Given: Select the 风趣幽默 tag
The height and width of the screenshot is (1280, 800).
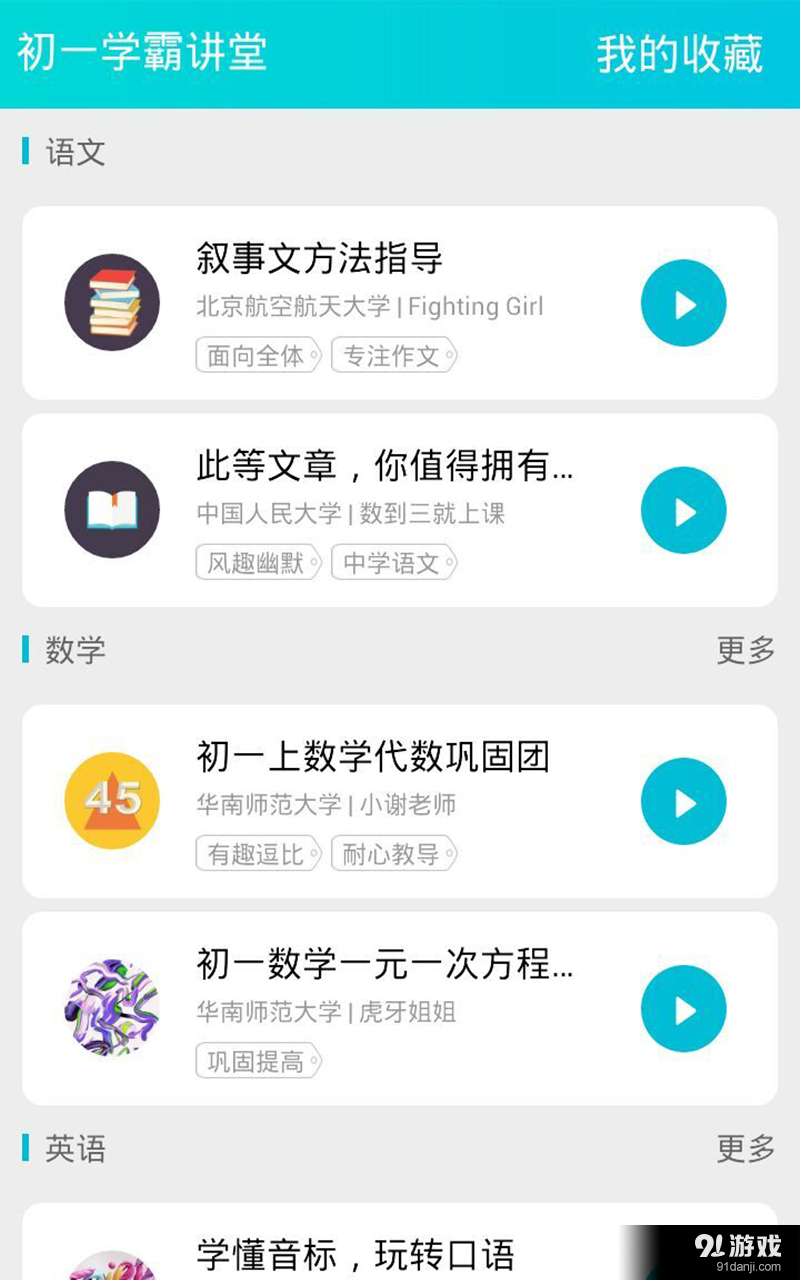Looking at the screenshot, I should 257,563.
